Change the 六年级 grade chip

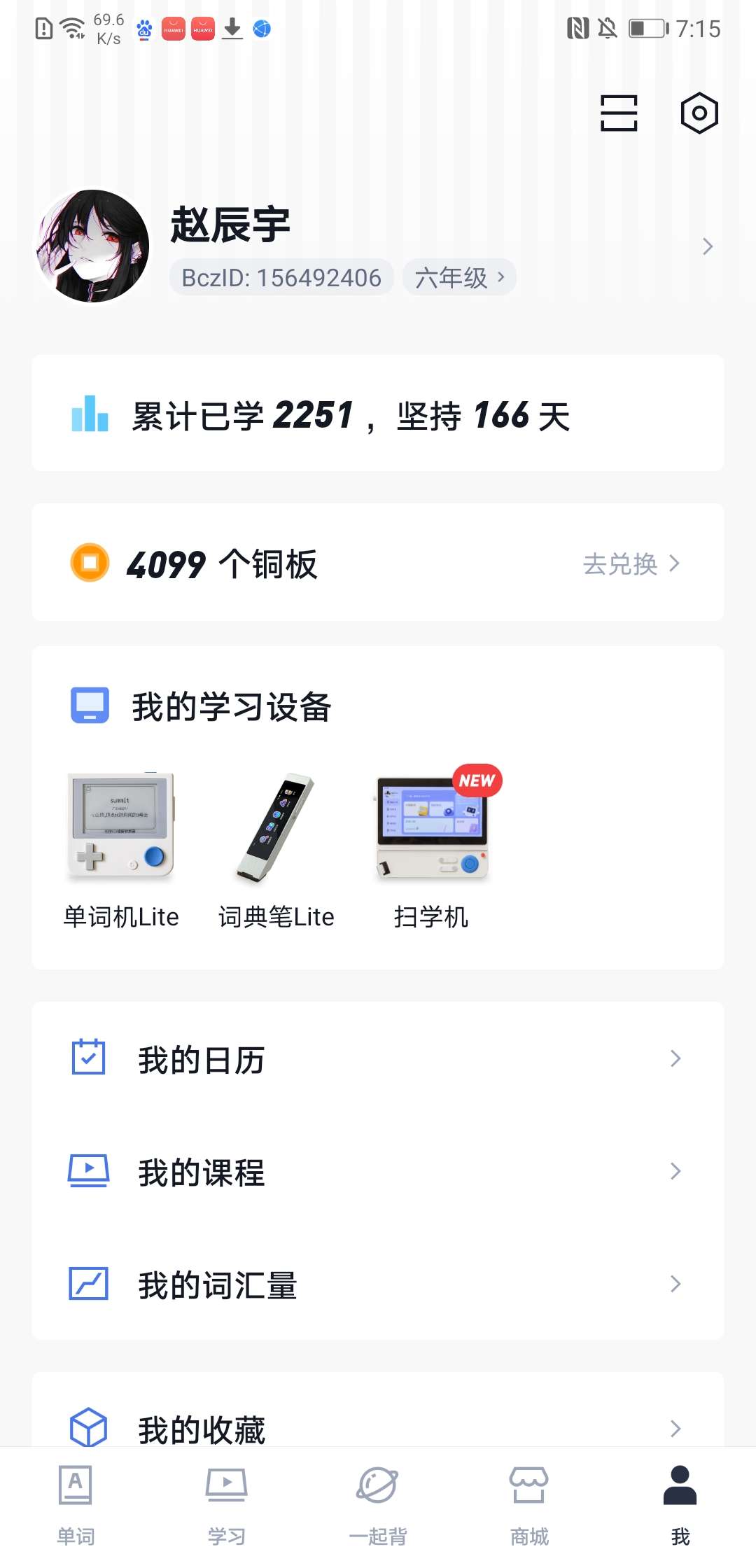pyautogui.click(x=459, y=278)
